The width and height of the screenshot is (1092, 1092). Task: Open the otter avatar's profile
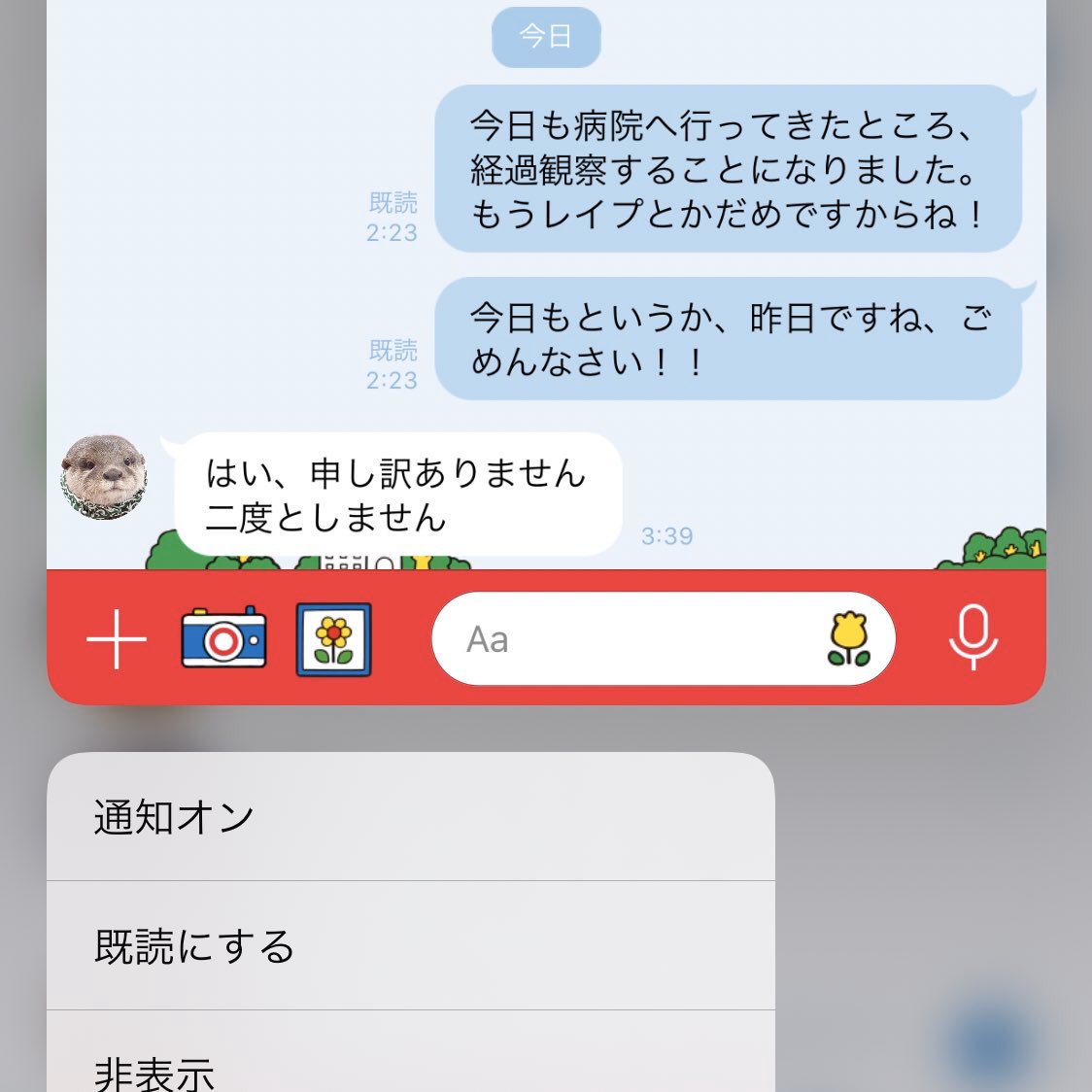tap(105, 477)
